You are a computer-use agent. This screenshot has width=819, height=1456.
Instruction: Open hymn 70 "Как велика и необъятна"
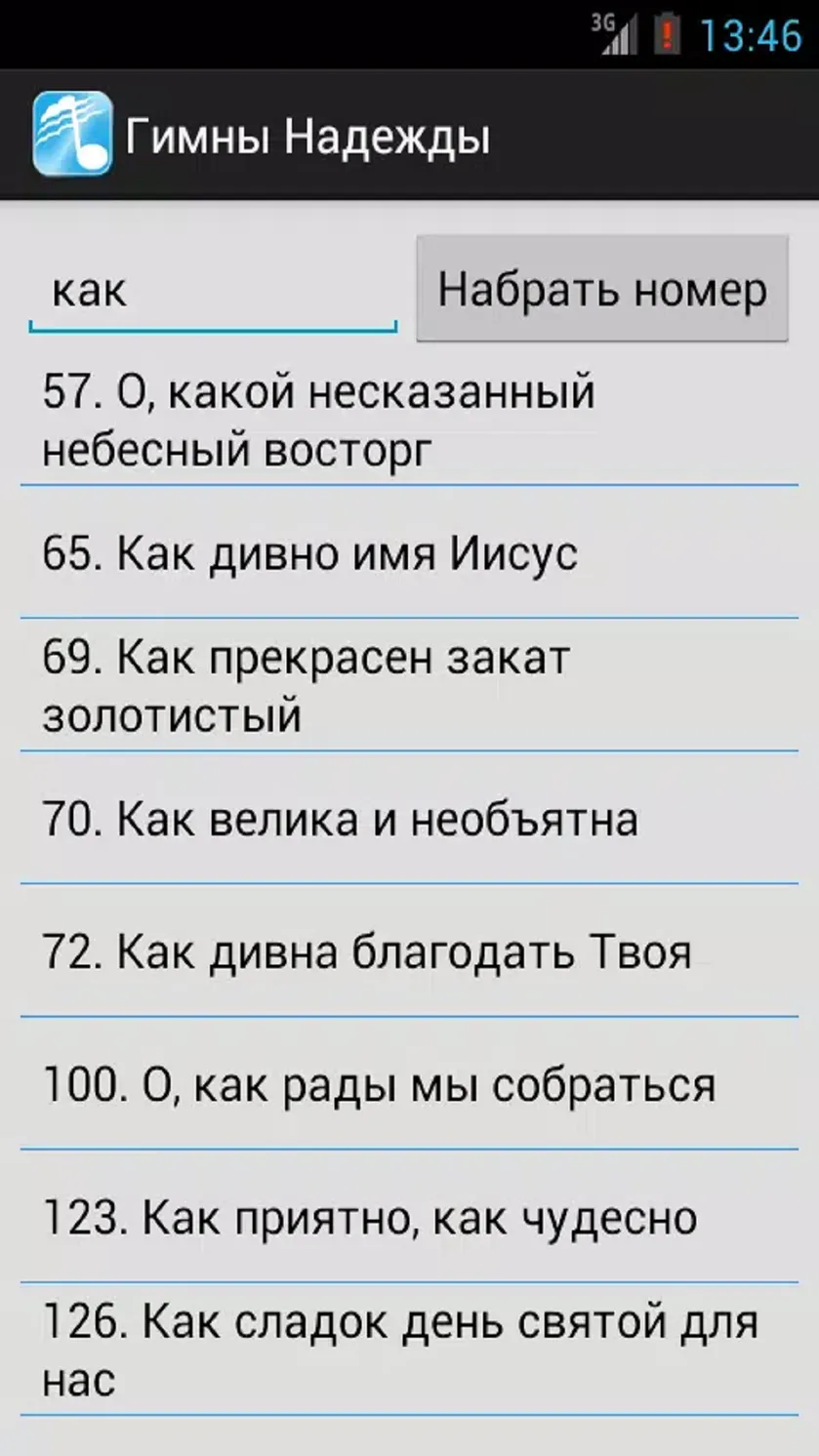(409, 819)
